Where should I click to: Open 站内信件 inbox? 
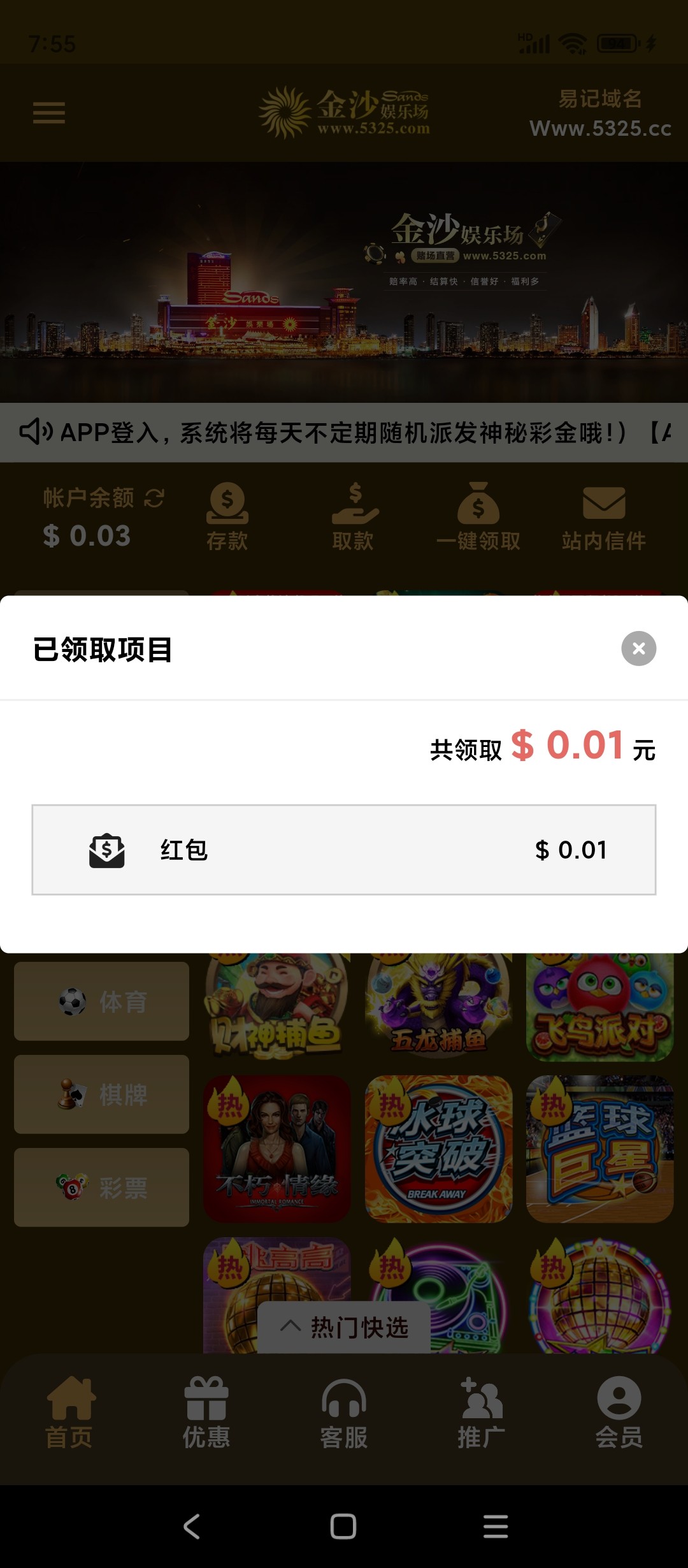coord(603,516)
